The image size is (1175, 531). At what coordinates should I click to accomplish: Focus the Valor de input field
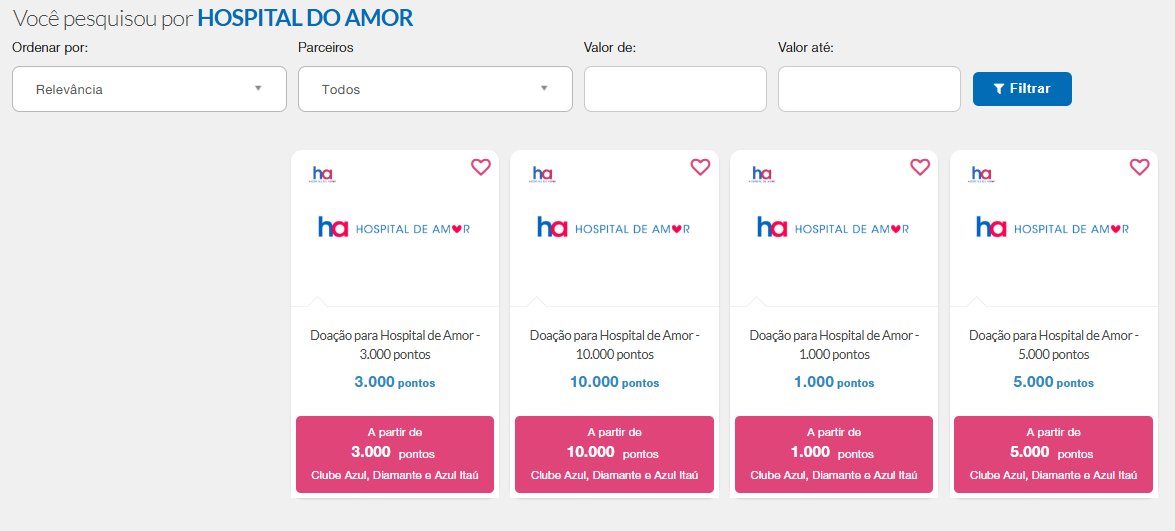(675, 89)
